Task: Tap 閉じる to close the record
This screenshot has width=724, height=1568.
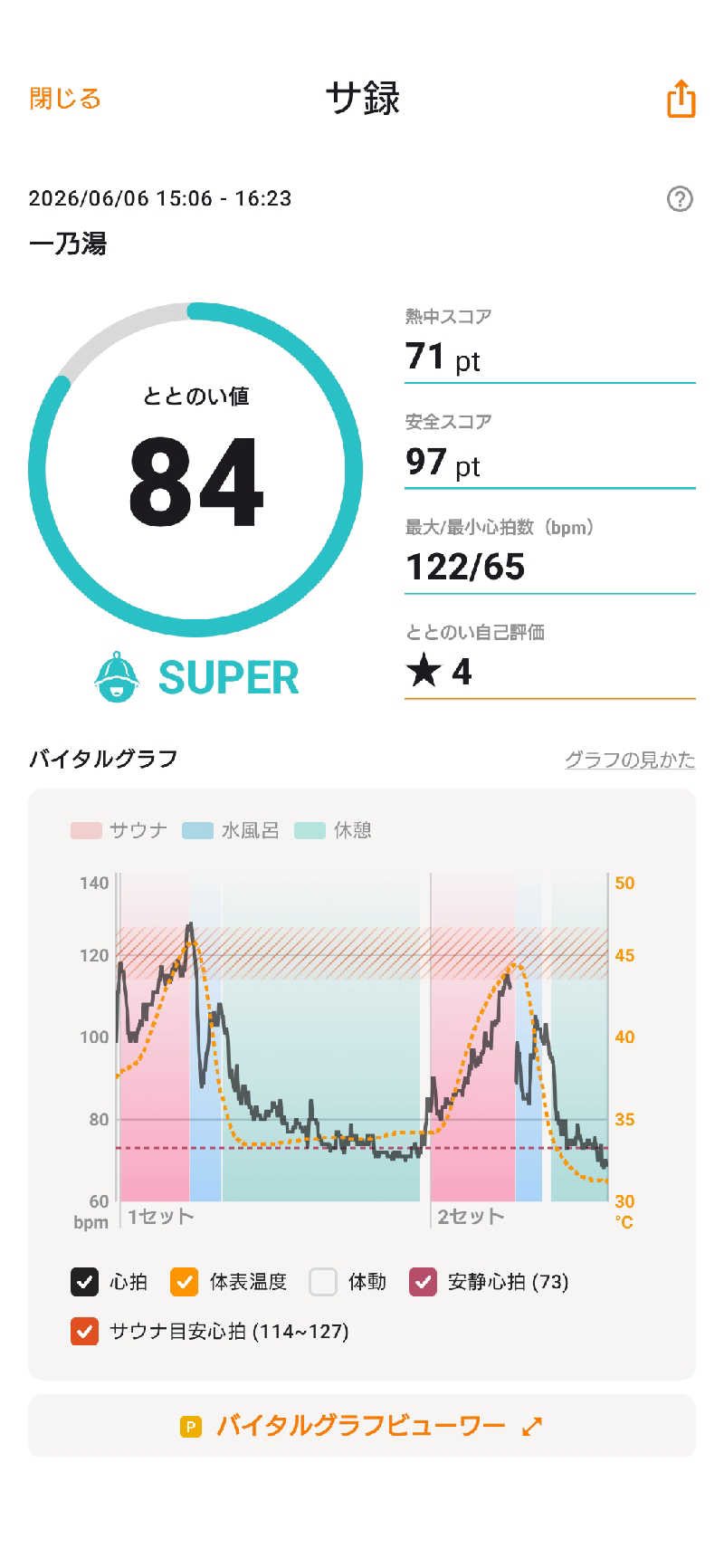Action: tap(65, 99)
